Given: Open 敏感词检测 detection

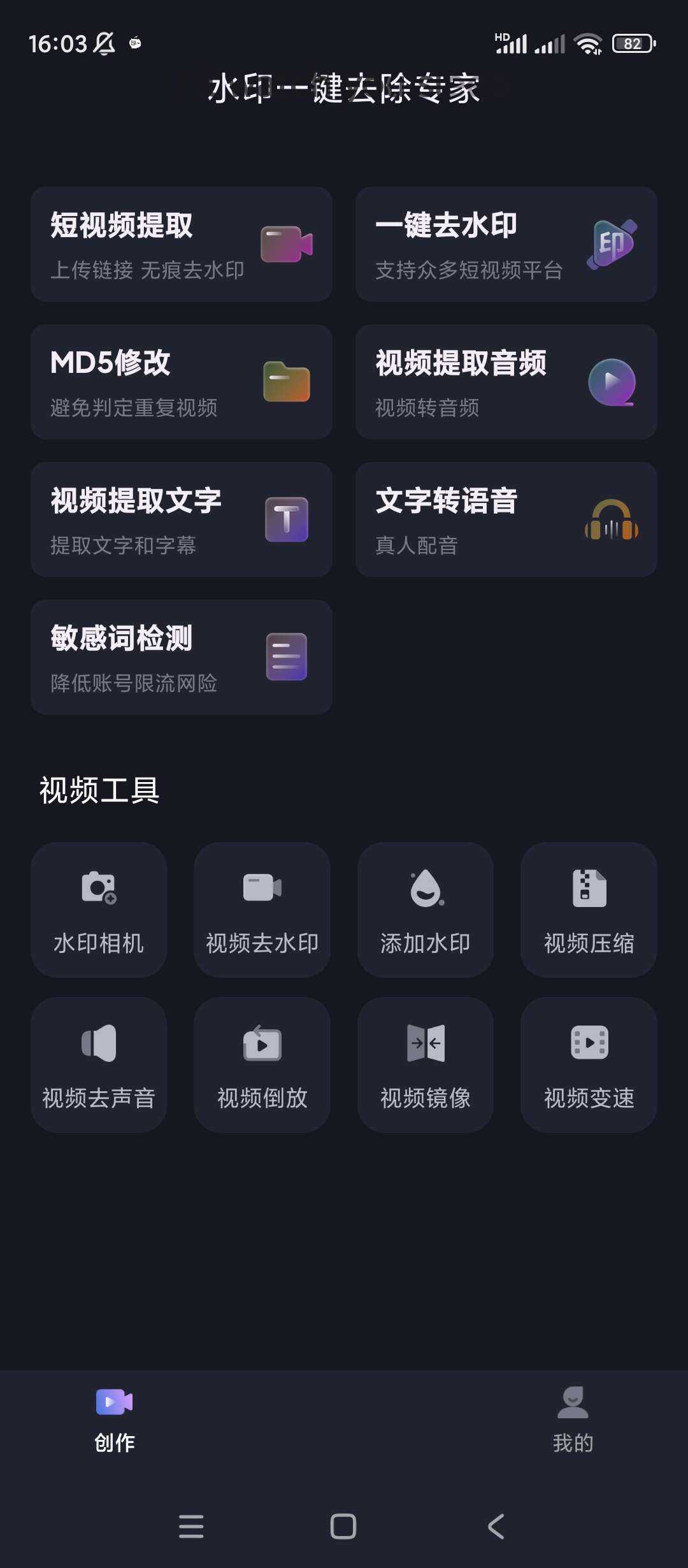Looking at the screenshot, I should click(182, 657).
